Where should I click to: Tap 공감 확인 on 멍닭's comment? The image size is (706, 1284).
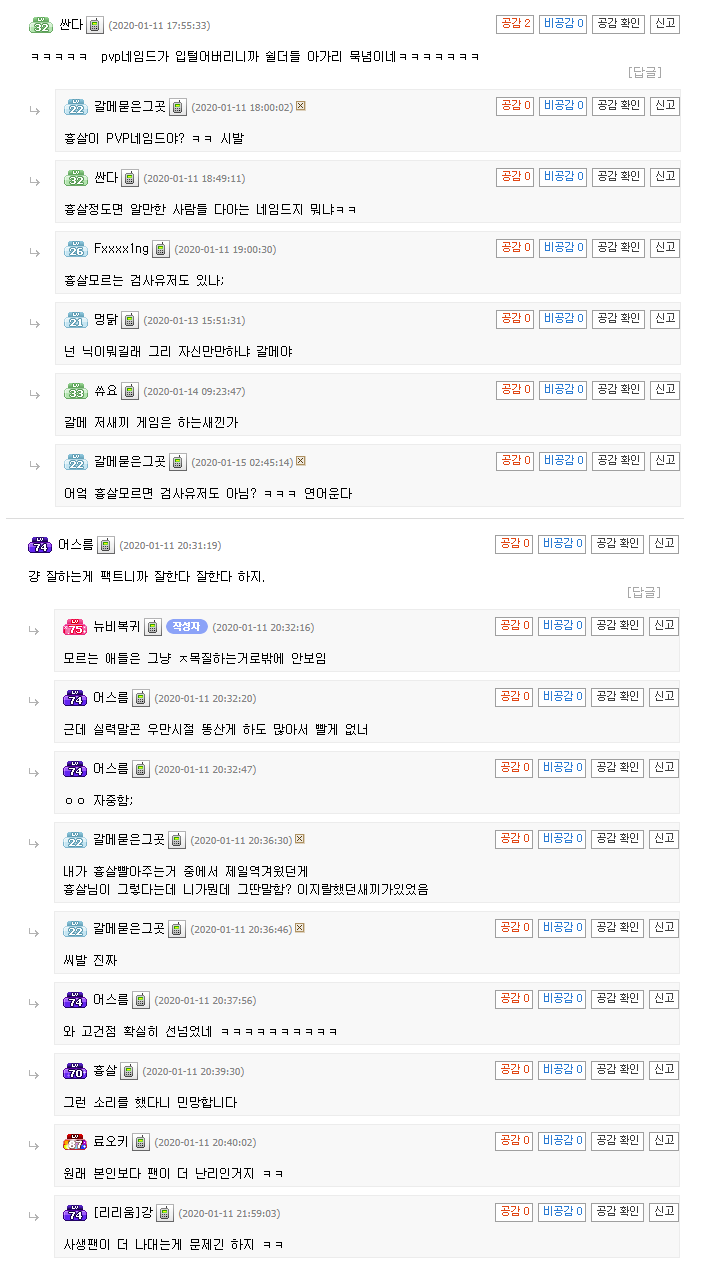tap(618, 318)
